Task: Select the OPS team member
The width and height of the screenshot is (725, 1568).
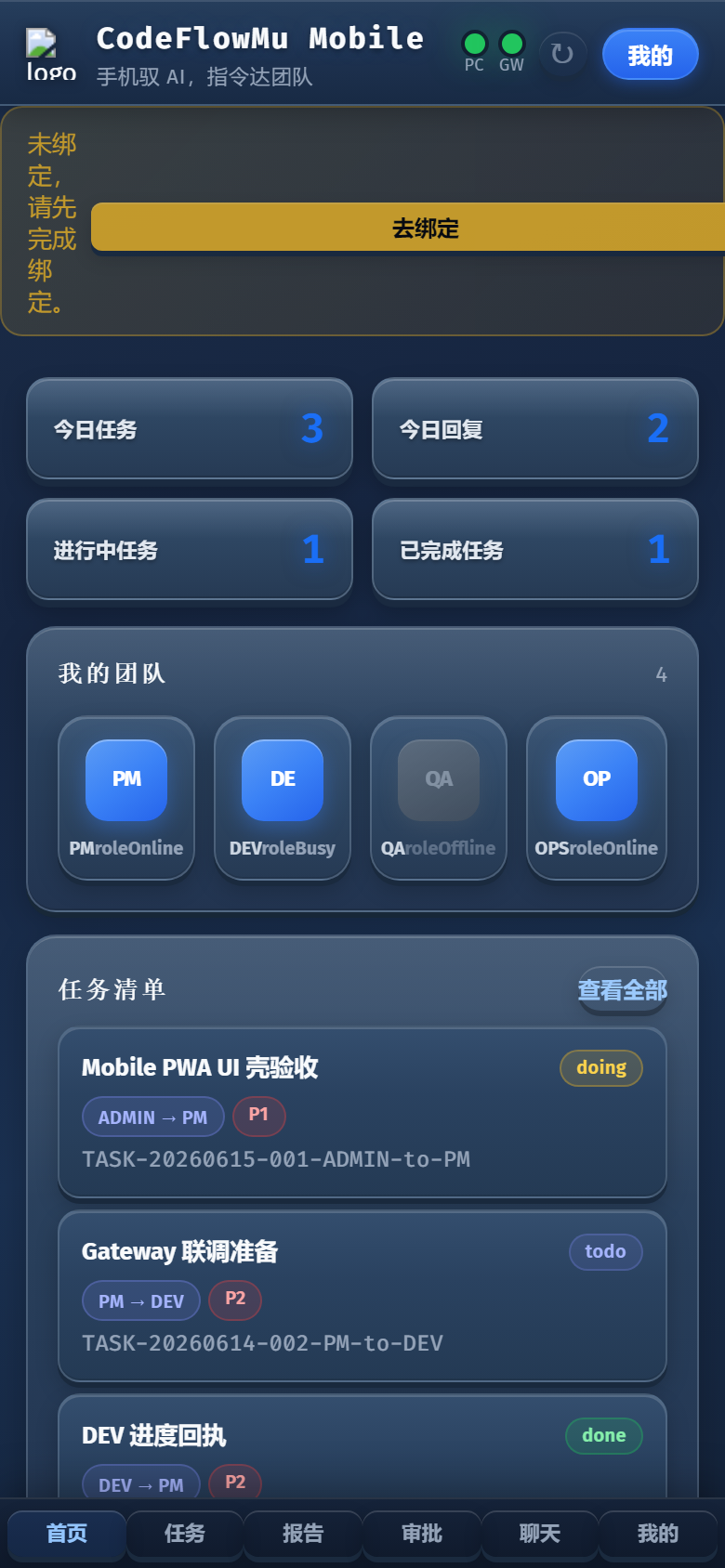Action: coord(597,798)
